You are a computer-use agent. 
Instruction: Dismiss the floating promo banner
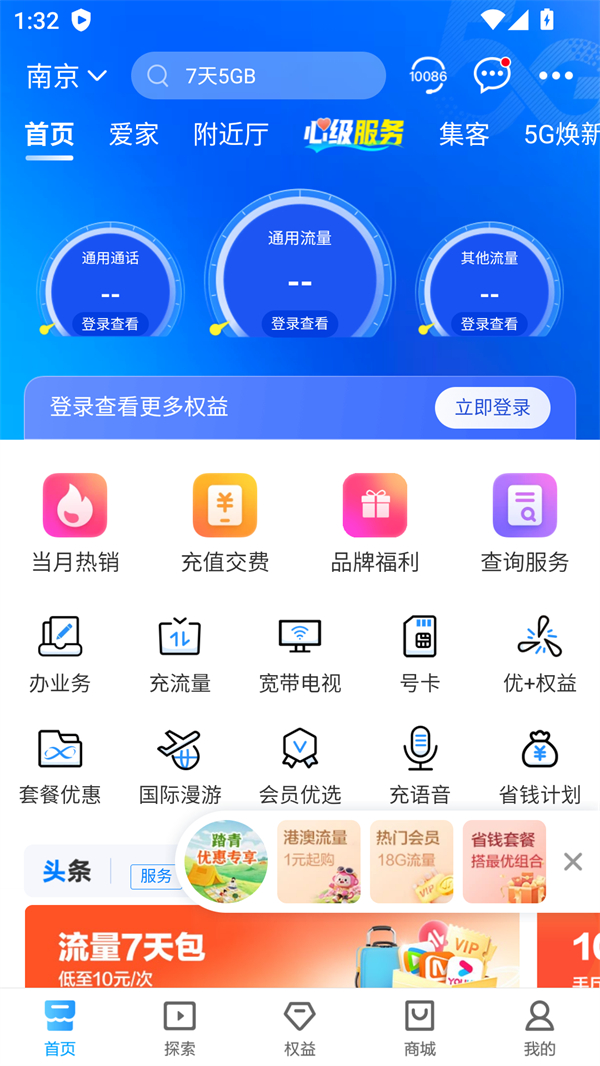[x=573, y=862]
